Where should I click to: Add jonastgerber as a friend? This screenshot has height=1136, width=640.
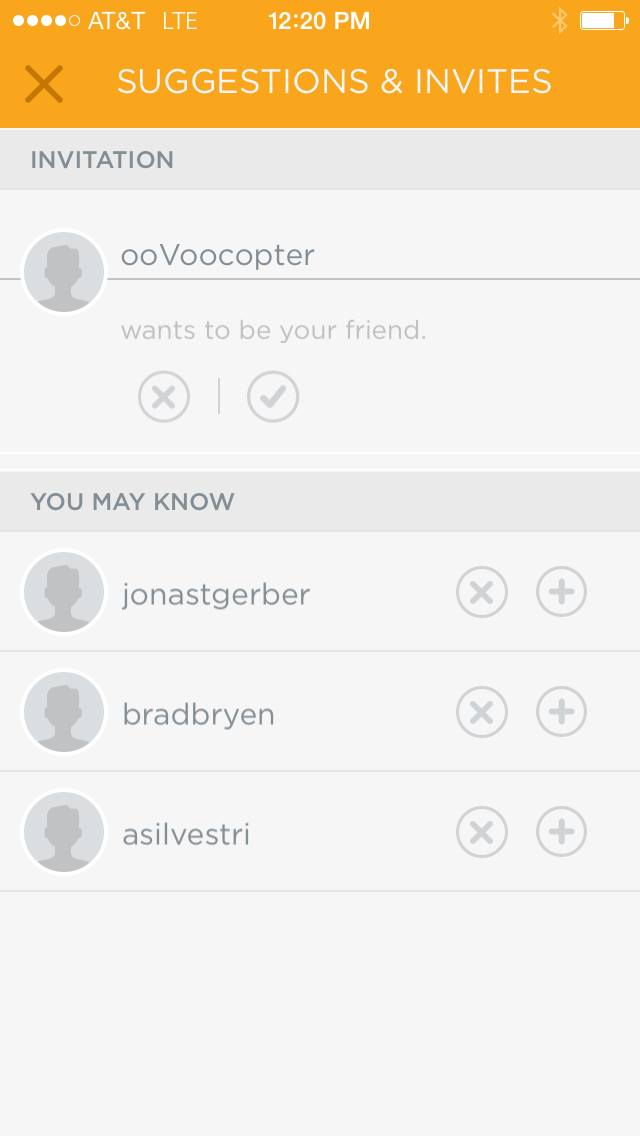point(561,592)
